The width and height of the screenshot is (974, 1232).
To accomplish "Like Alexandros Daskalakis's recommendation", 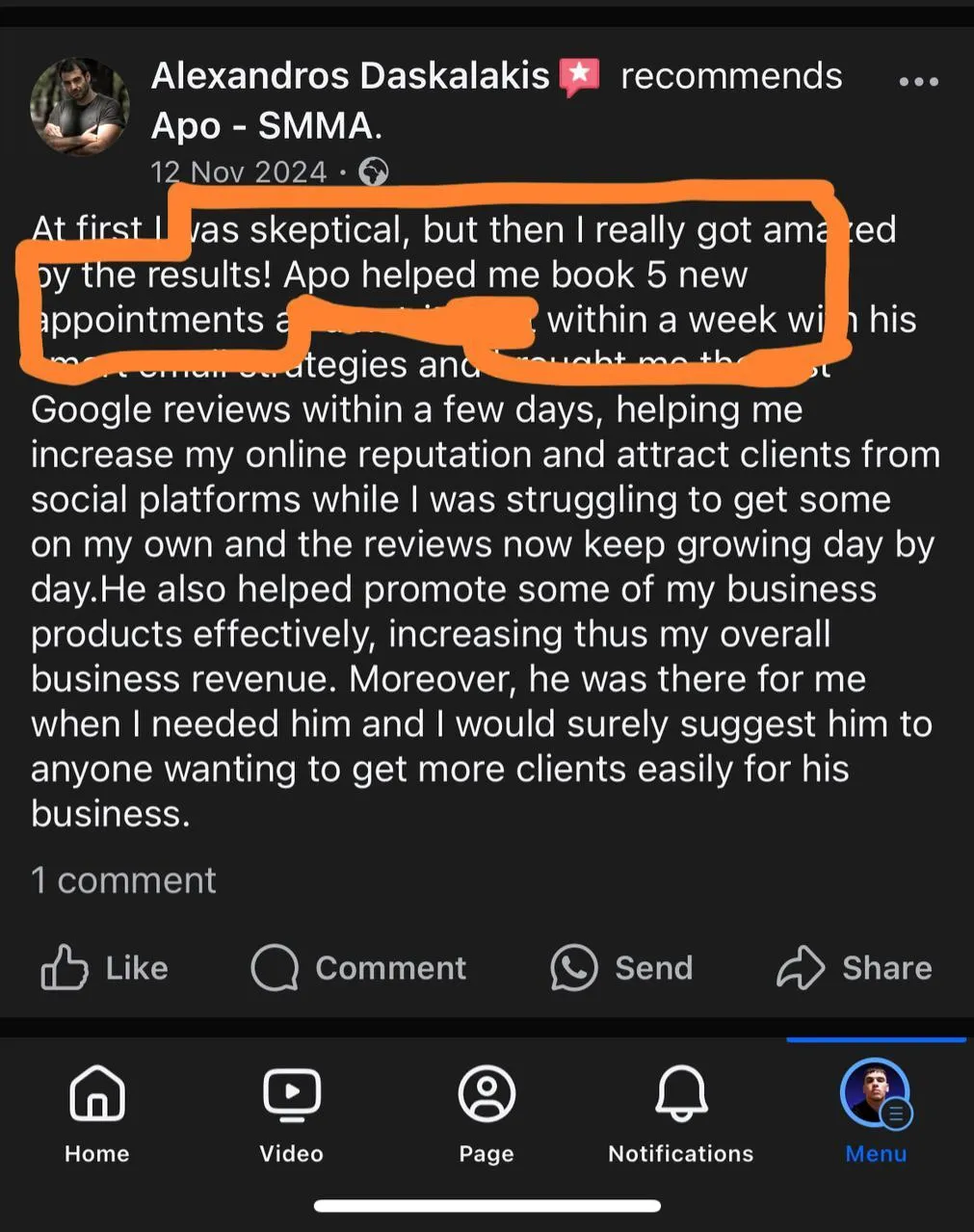I will click(x=104, y=967).
